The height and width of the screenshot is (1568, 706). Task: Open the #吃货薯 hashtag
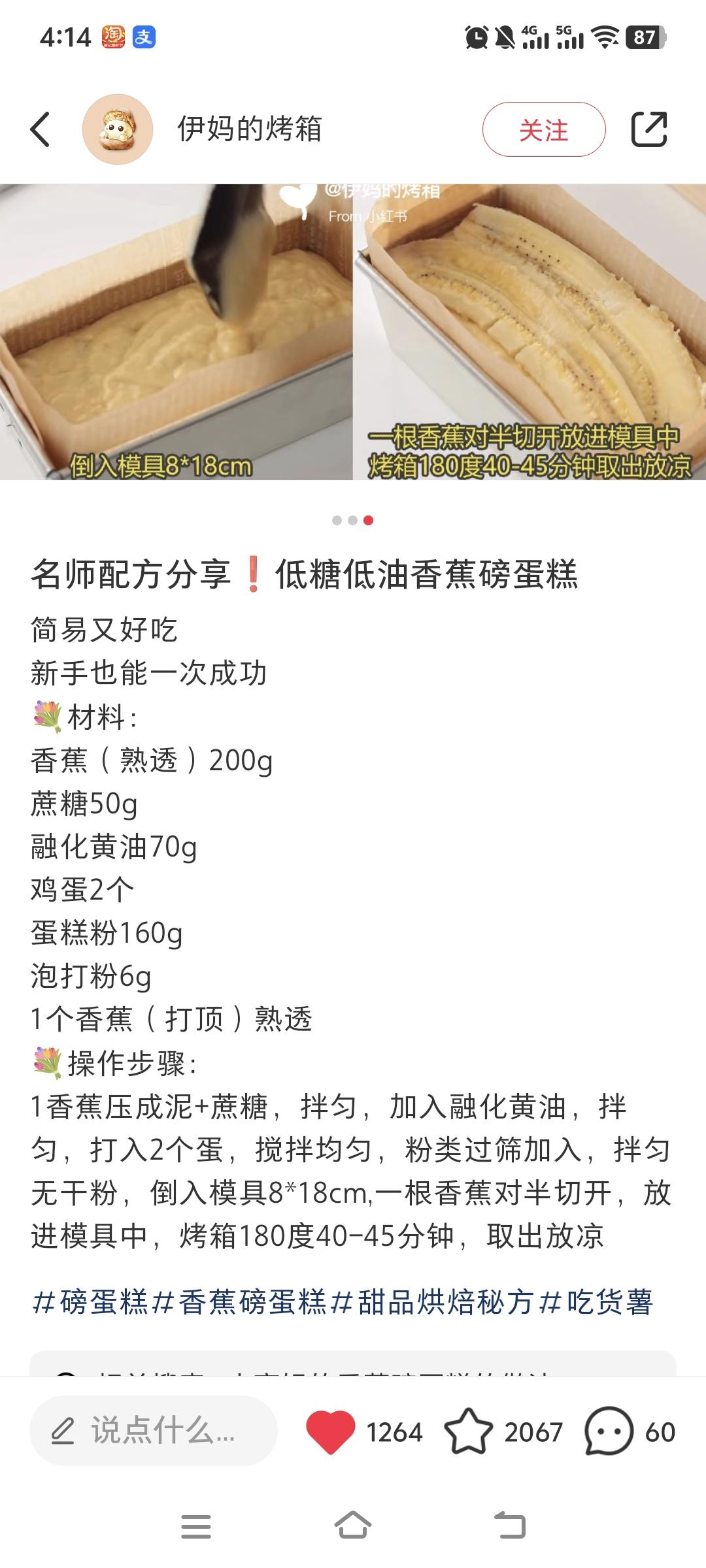point(596,1302)
